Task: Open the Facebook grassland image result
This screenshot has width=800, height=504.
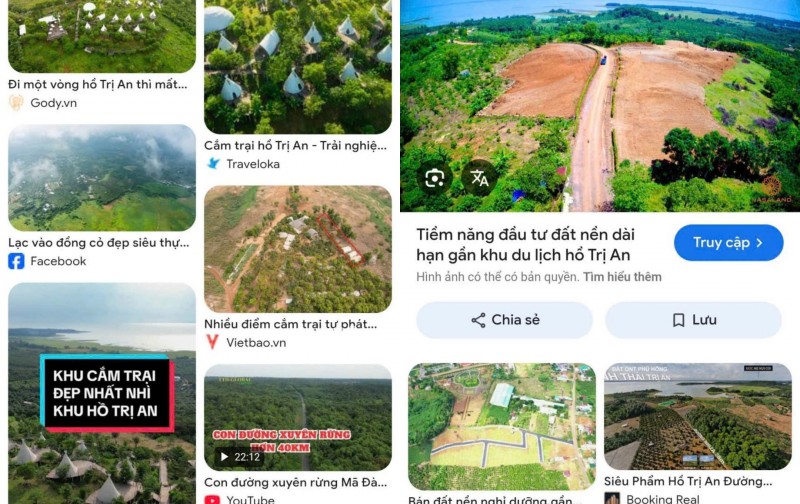Action: (101, 177)
